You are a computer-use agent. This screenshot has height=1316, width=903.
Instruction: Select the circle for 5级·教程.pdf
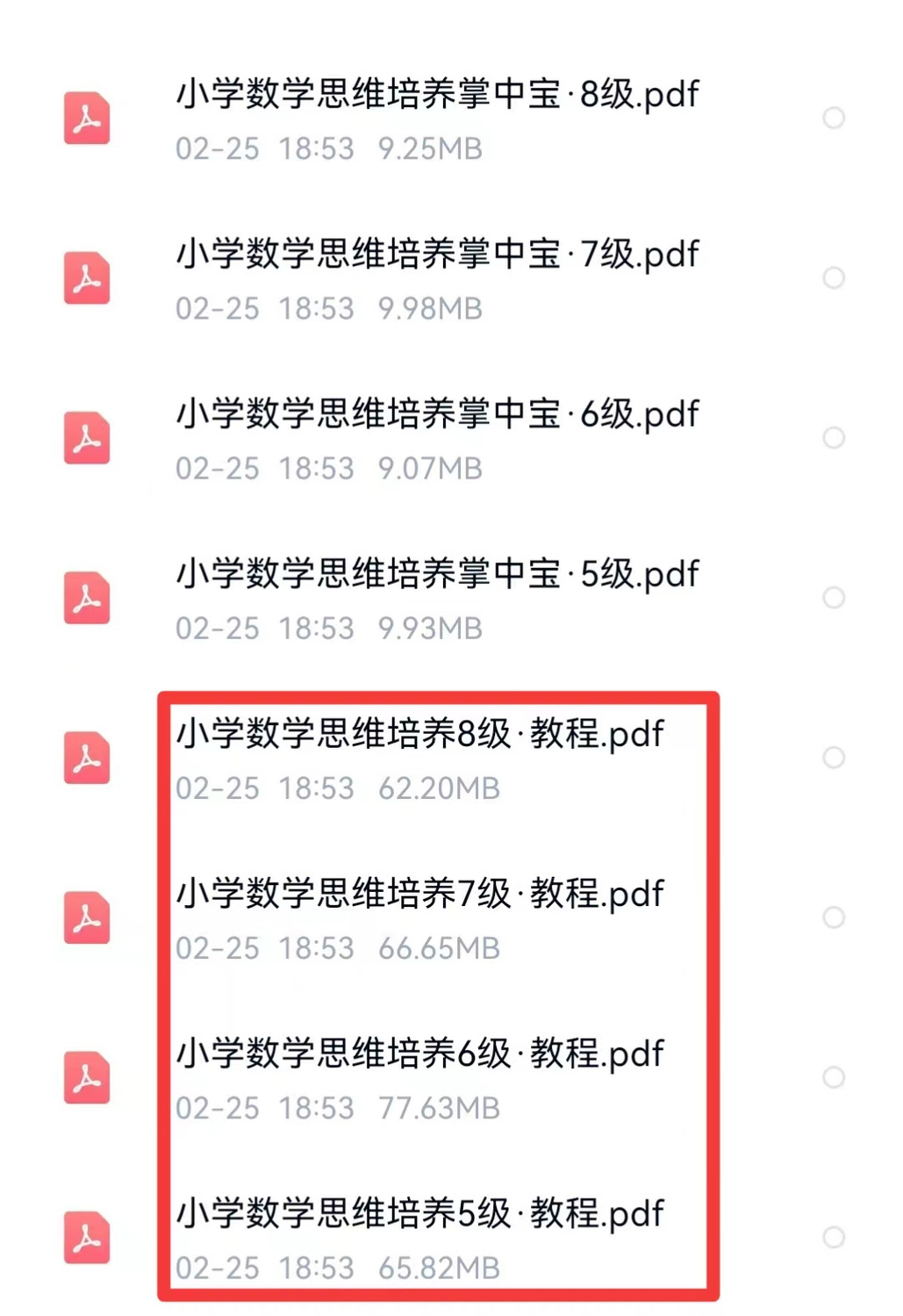(x=833, y=1236)
